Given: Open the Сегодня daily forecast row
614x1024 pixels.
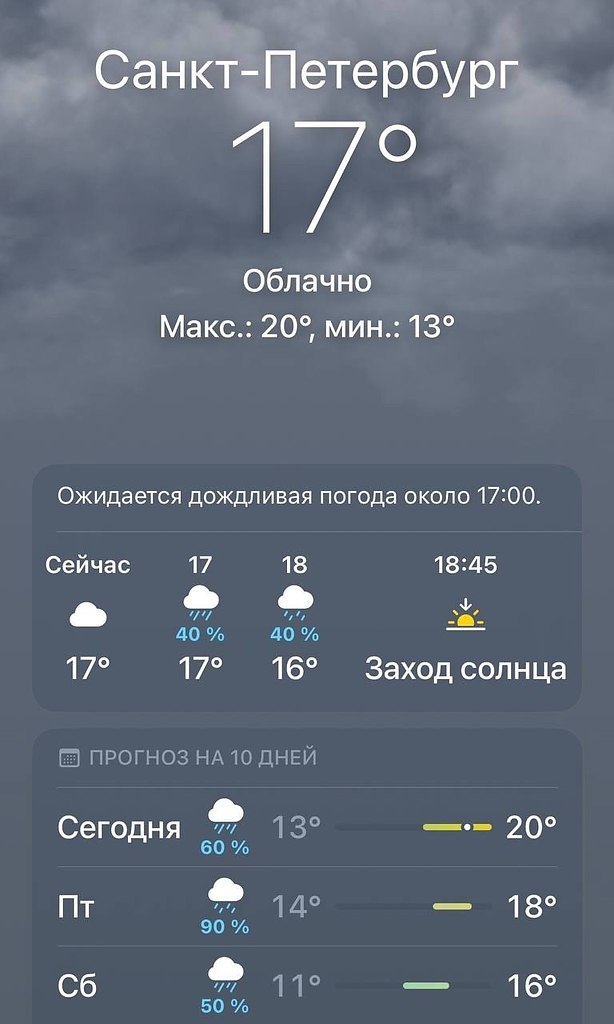Looking at the screenshot, I should point(306,828).
